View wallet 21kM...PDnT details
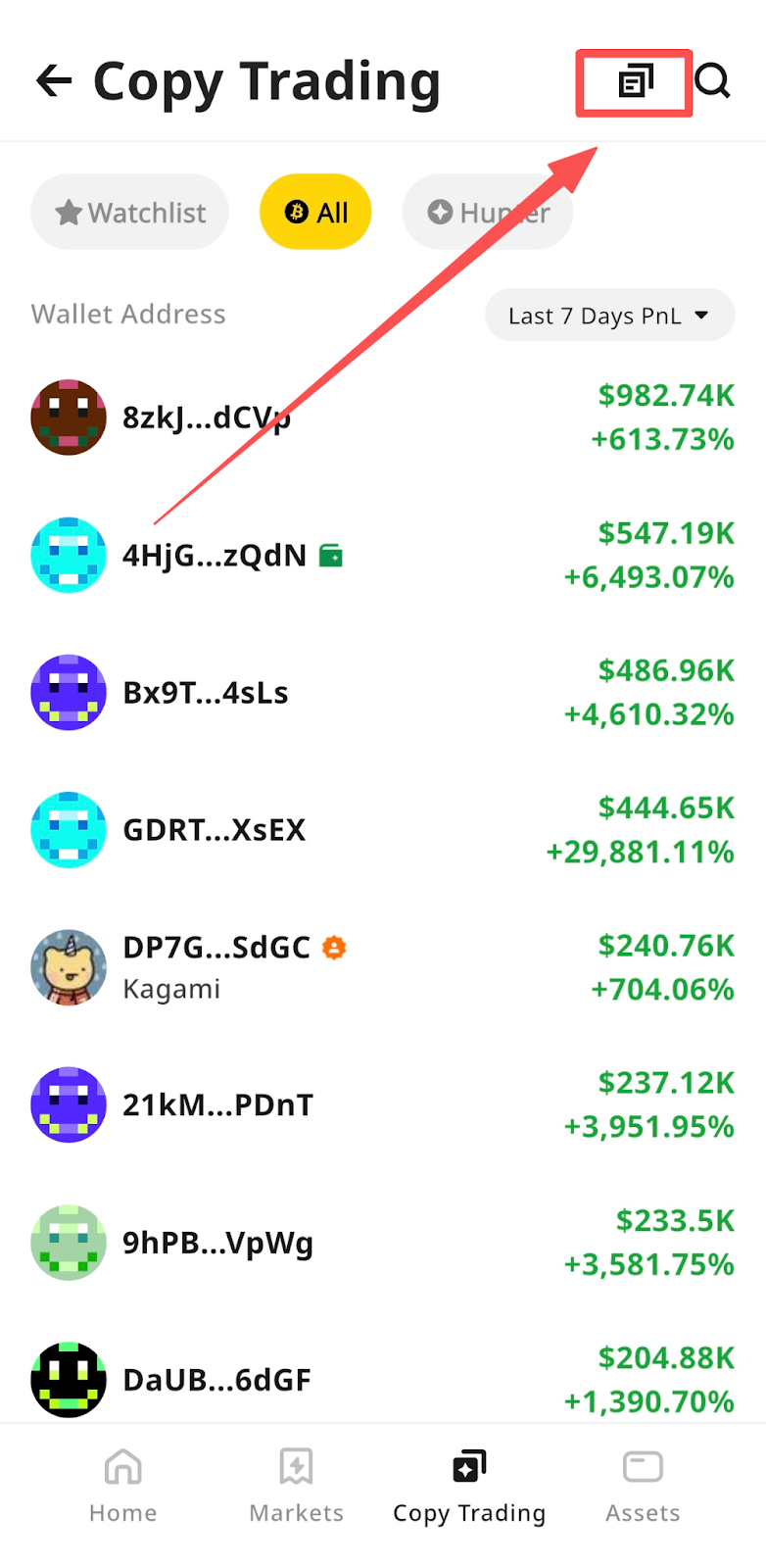Image resolution: width=766 pixels, height=1568 pixels. click(217, 1105)
